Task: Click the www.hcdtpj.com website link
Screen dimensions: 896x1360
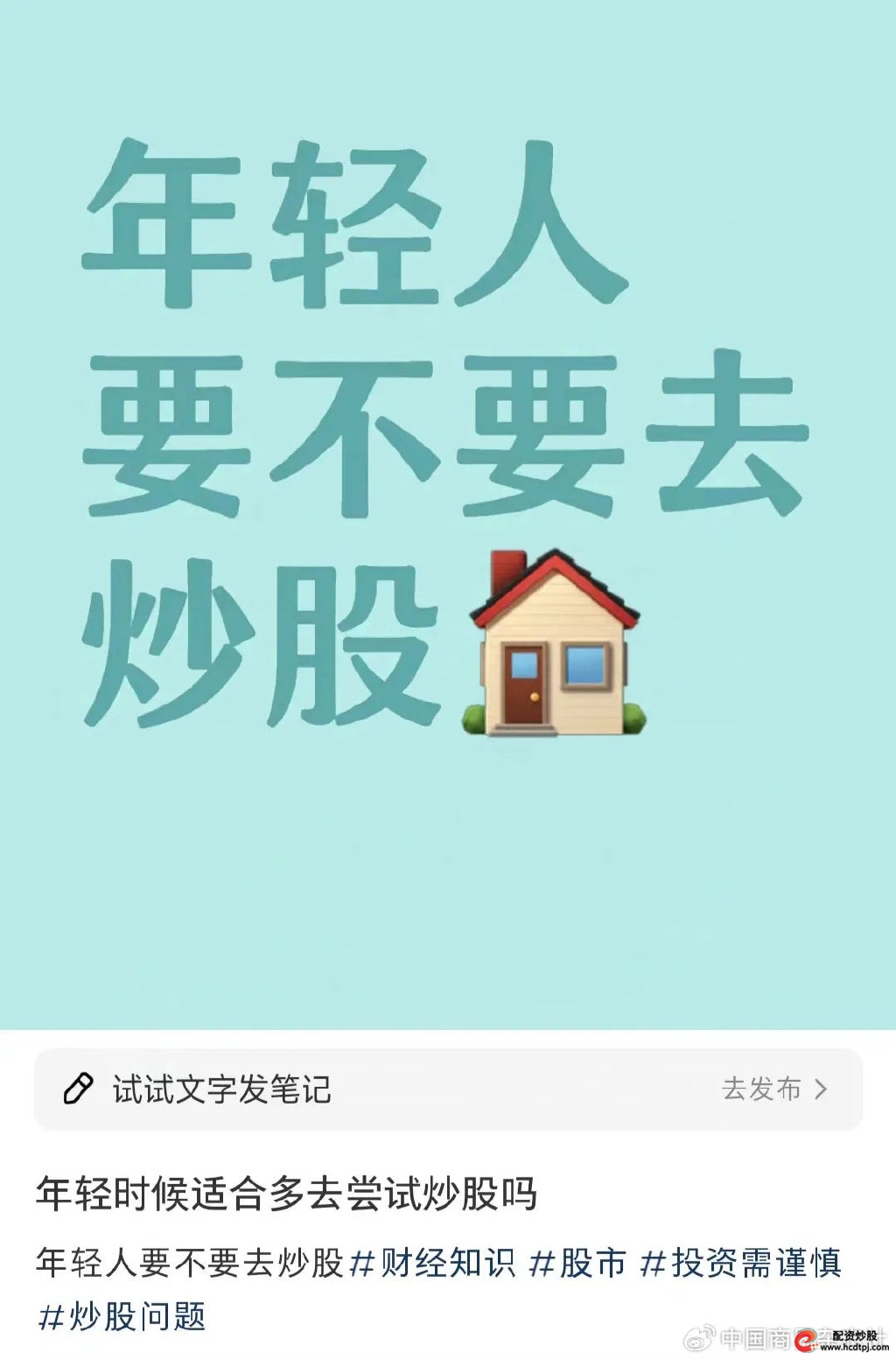Action: coord(856,1348)
